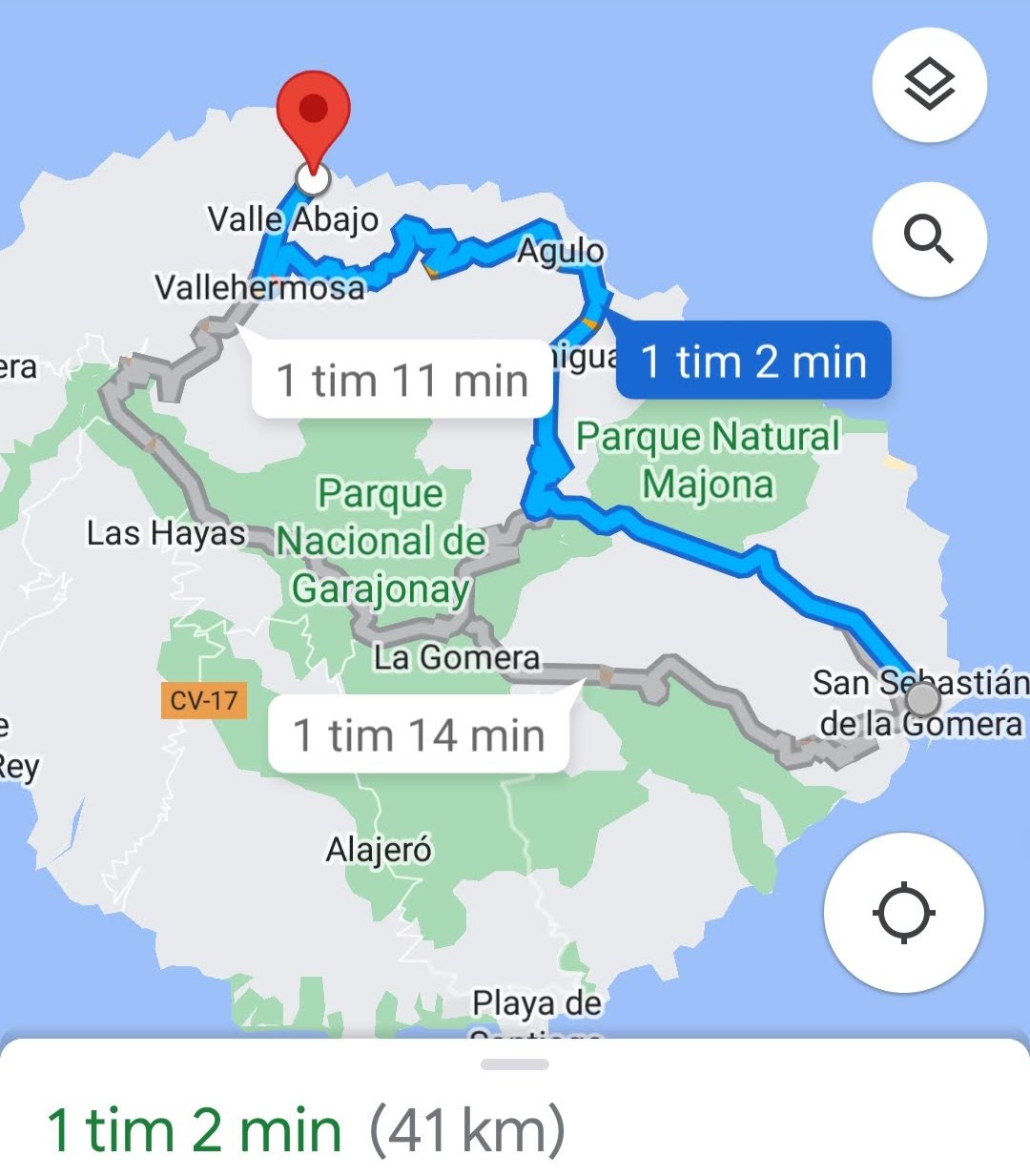Tap the search magnifier button
The width and height of the screenshot is (1030, 1176).
929,237
